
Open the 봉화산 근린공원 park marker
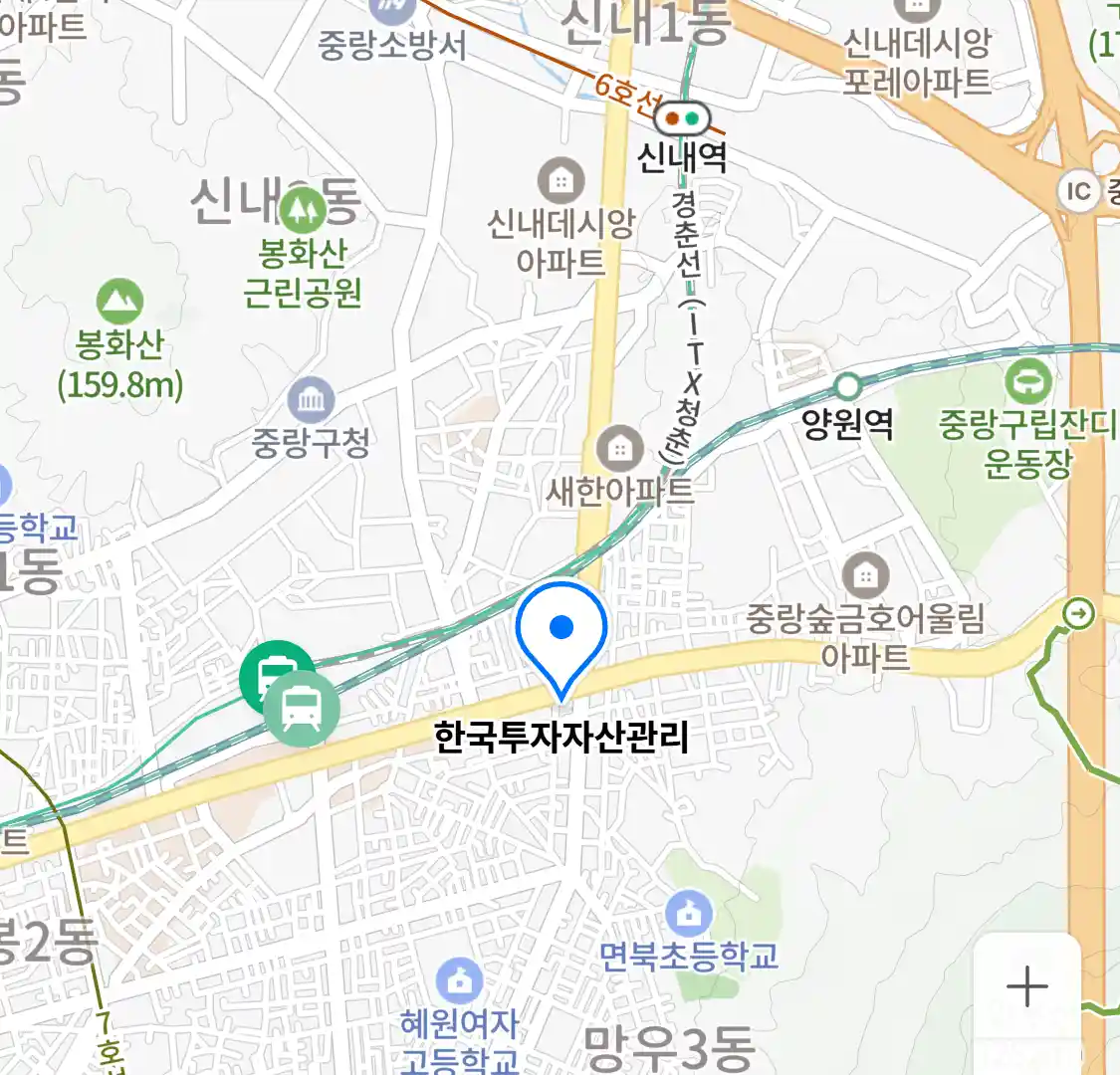302,211
